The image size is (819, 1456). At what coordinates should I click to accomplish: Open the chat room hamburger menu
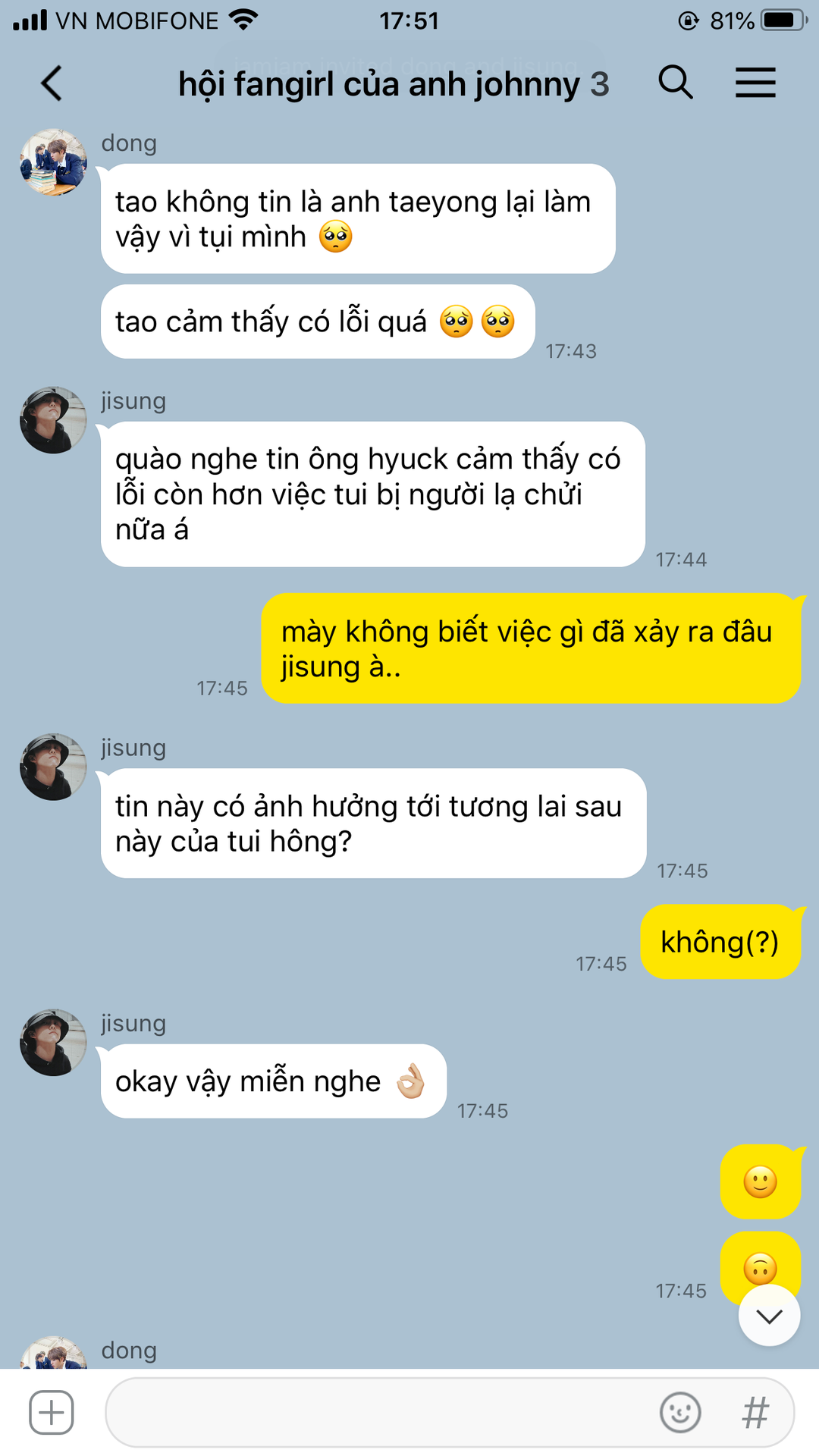(755, 82)
